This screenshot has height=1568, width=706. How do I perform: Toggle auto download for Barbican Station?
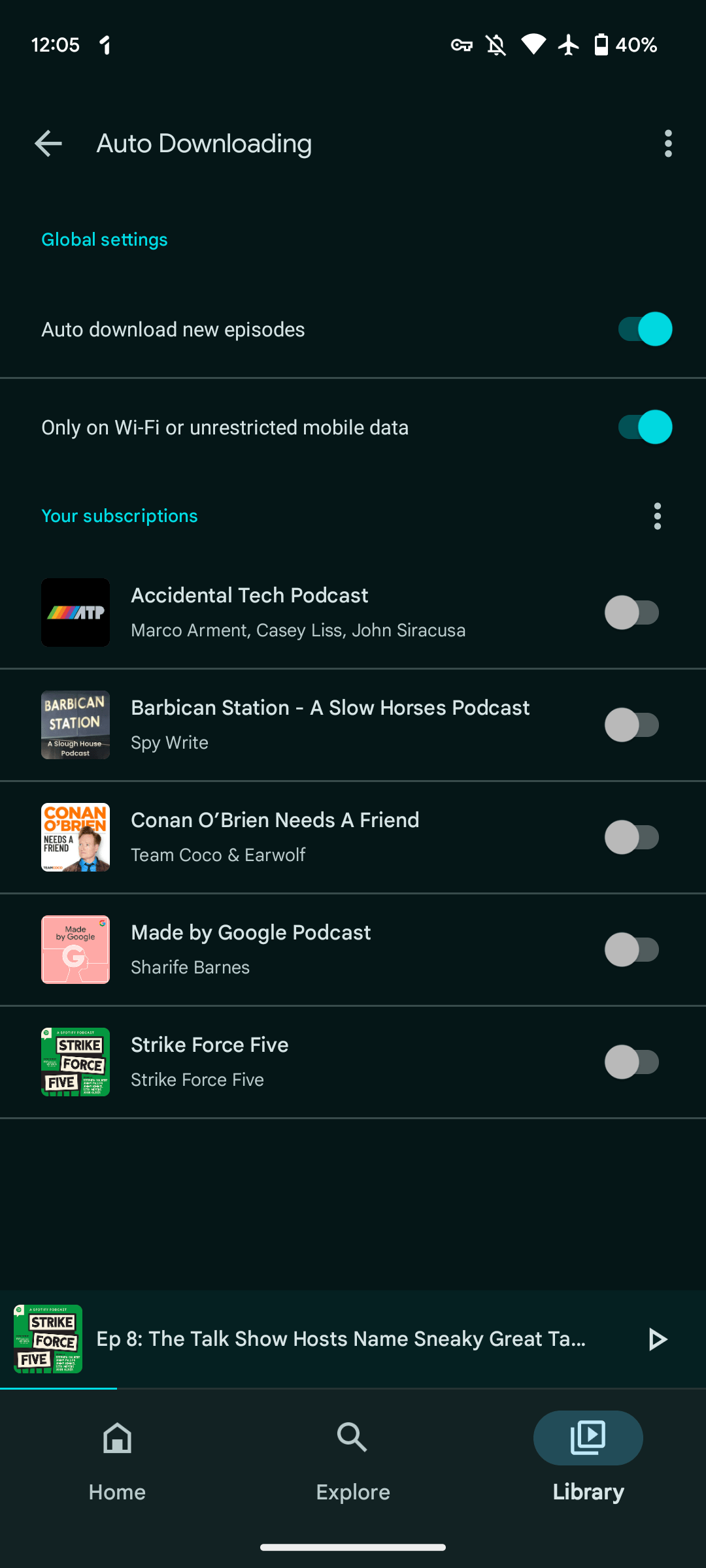coord(631,725)
